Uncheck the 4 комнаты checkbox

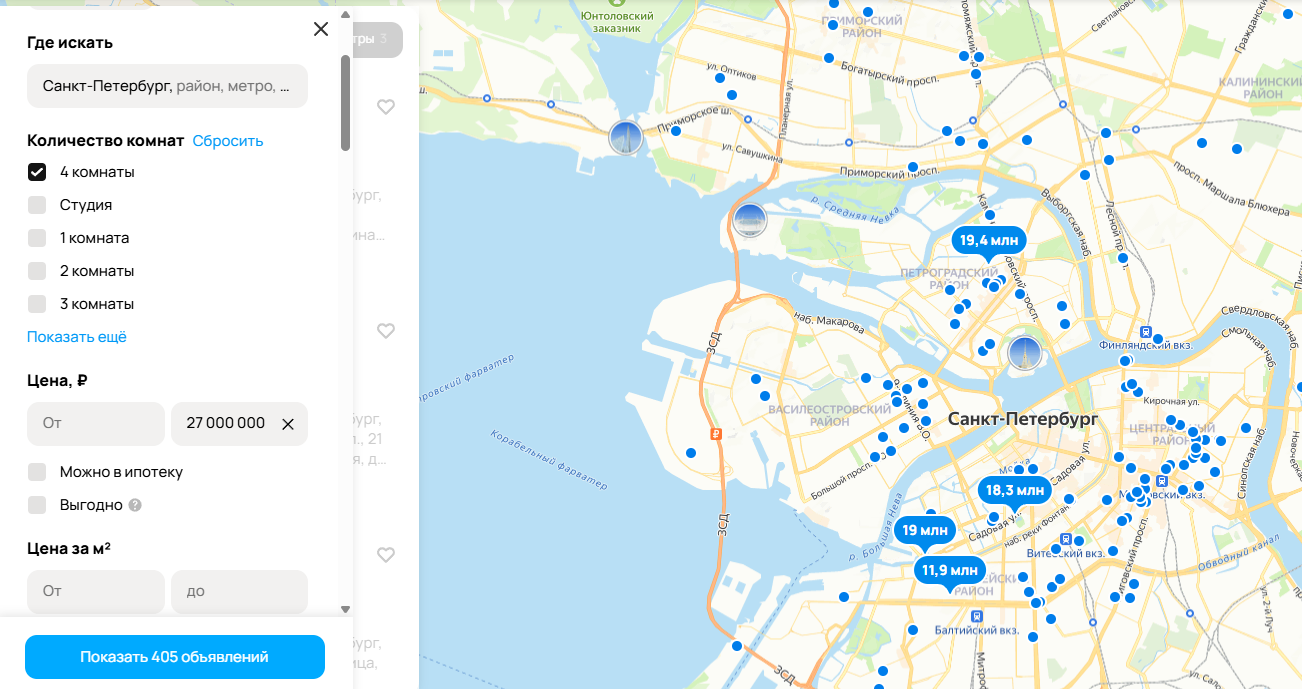(37, 172)
